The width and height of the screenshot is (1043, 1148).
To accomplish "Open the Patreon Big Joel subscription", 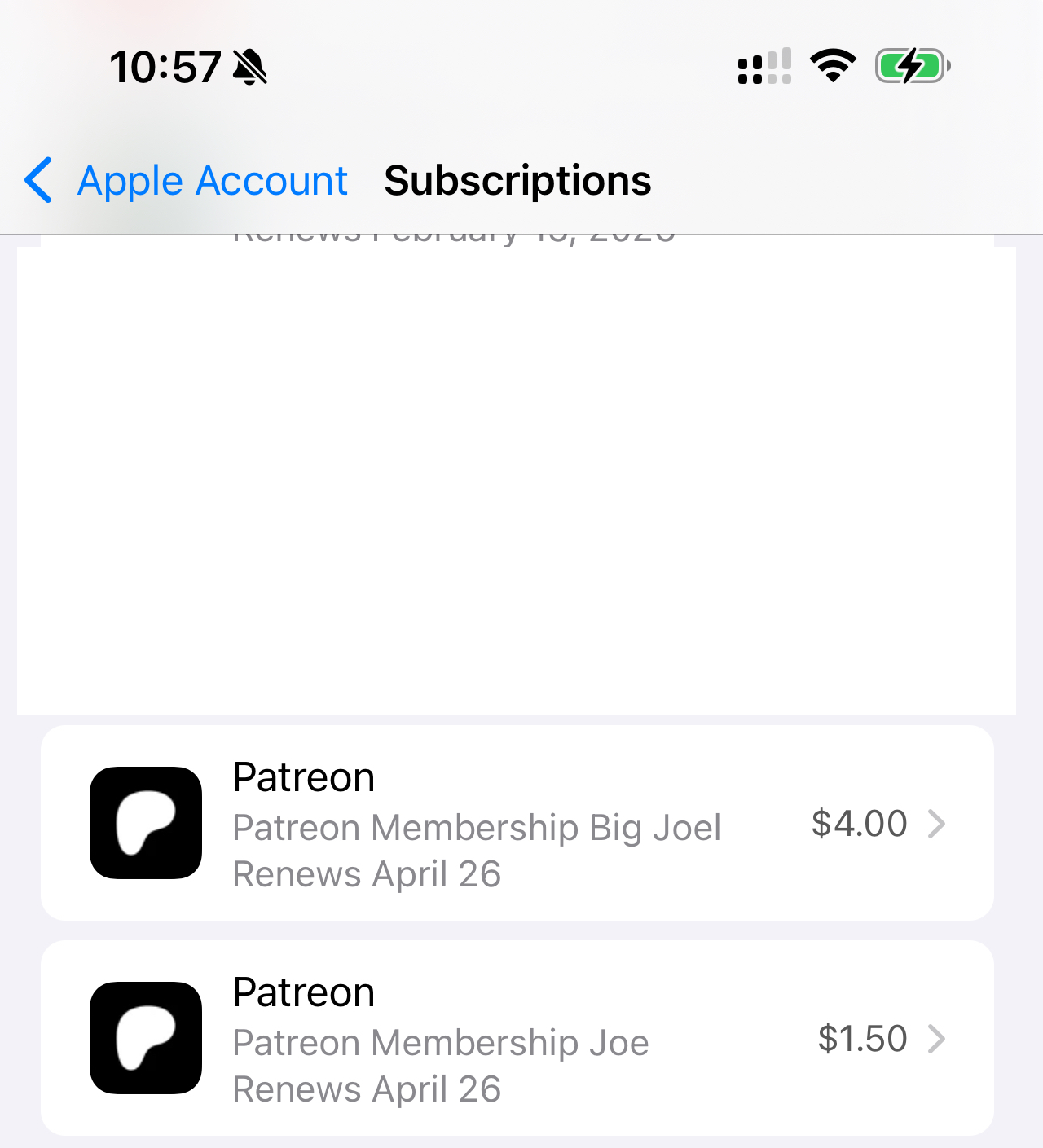I will click(x=517, y=824).
